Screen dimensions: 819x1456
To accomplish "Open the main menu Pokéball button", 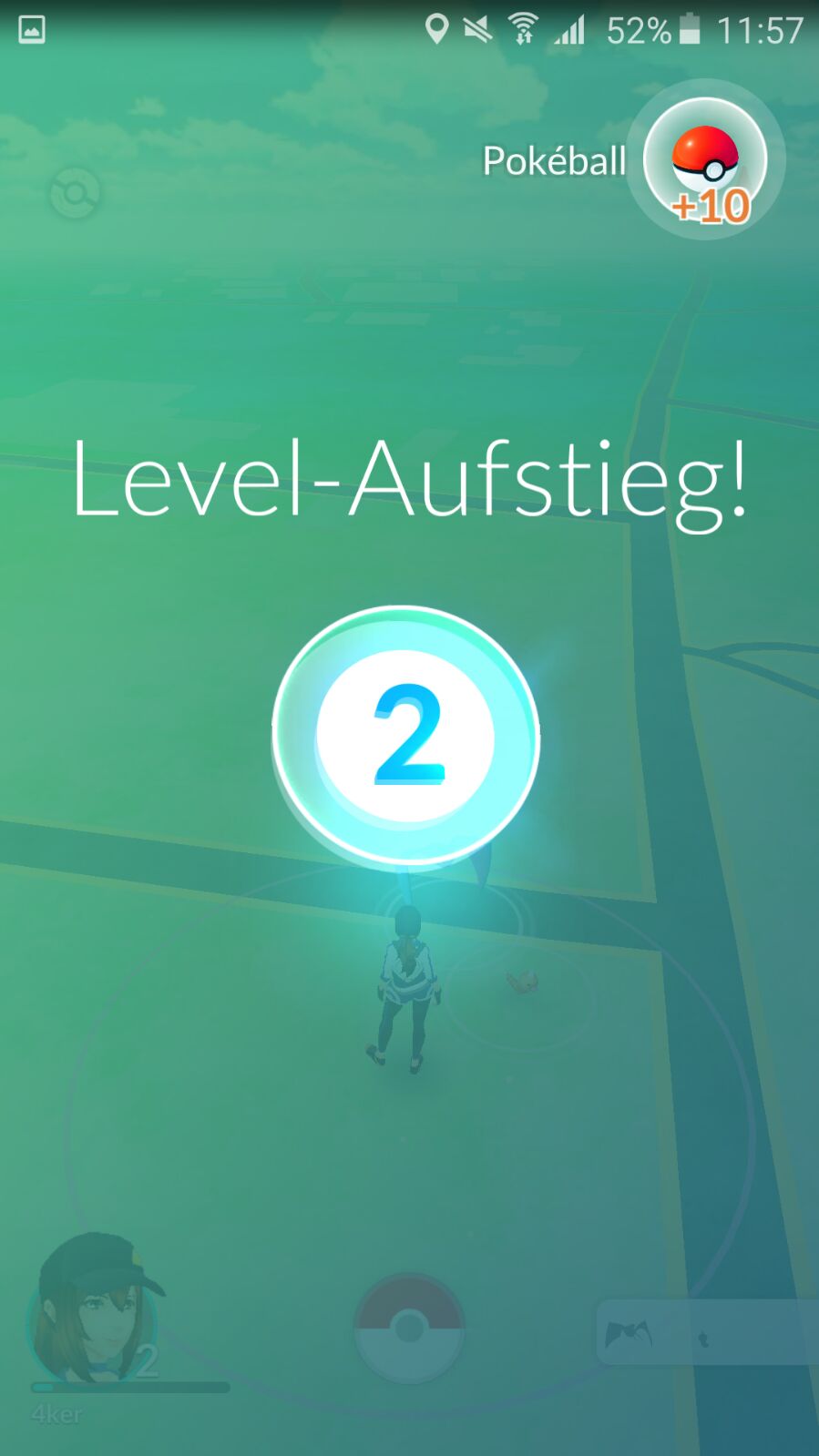I will point(409,1329).
